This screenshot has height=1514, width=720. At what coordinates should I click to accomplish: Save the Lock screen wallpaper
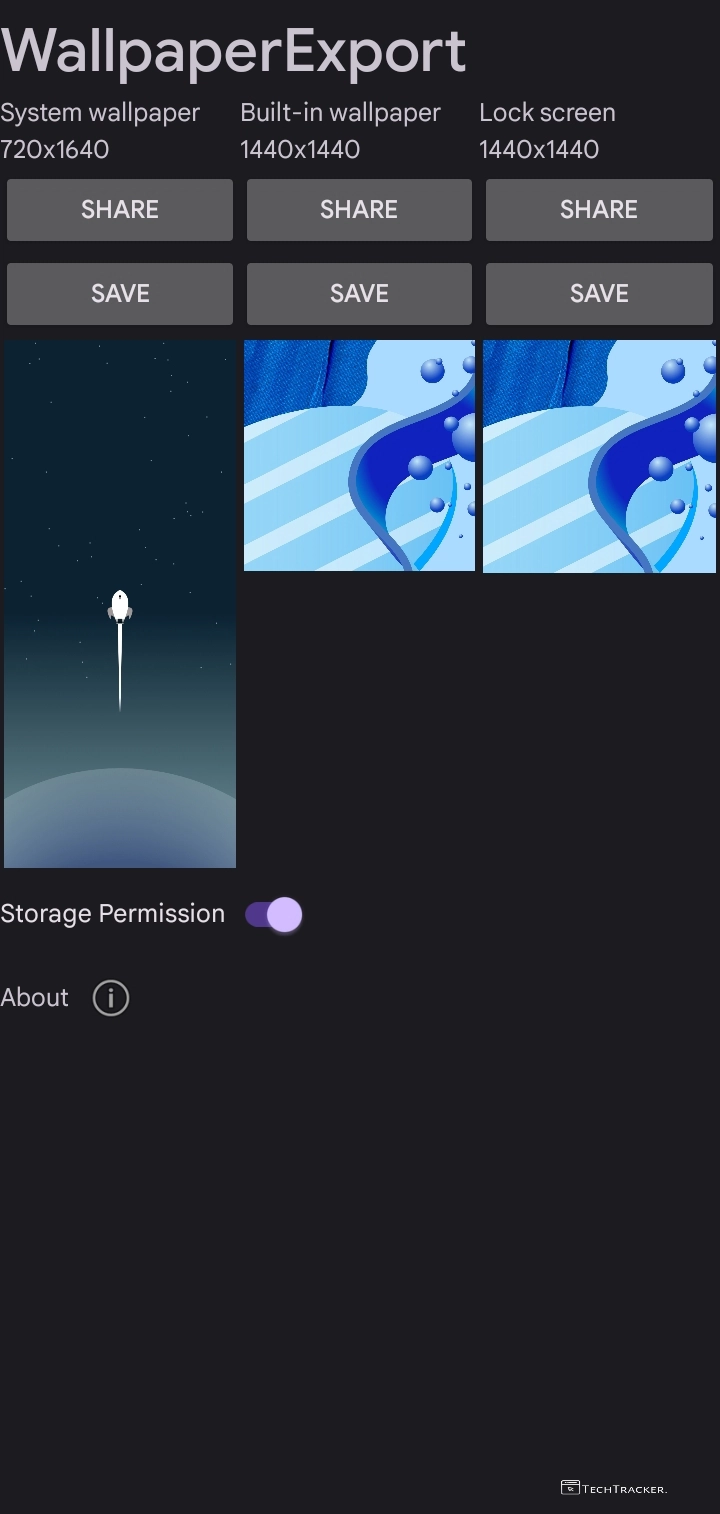pyautogui.click(x=598, y=293)
